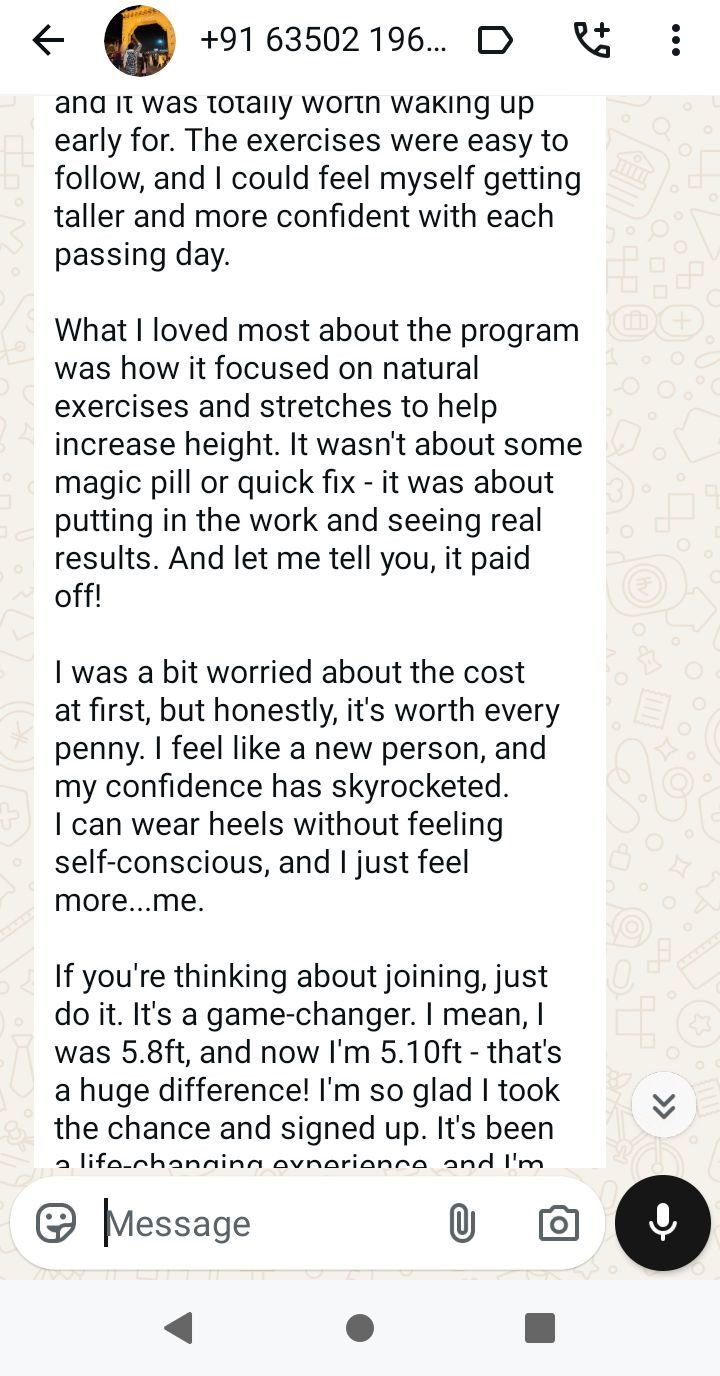Tap the label icon in the header
The height and width of the screenshot is (1376, 720).
[495, 40]
